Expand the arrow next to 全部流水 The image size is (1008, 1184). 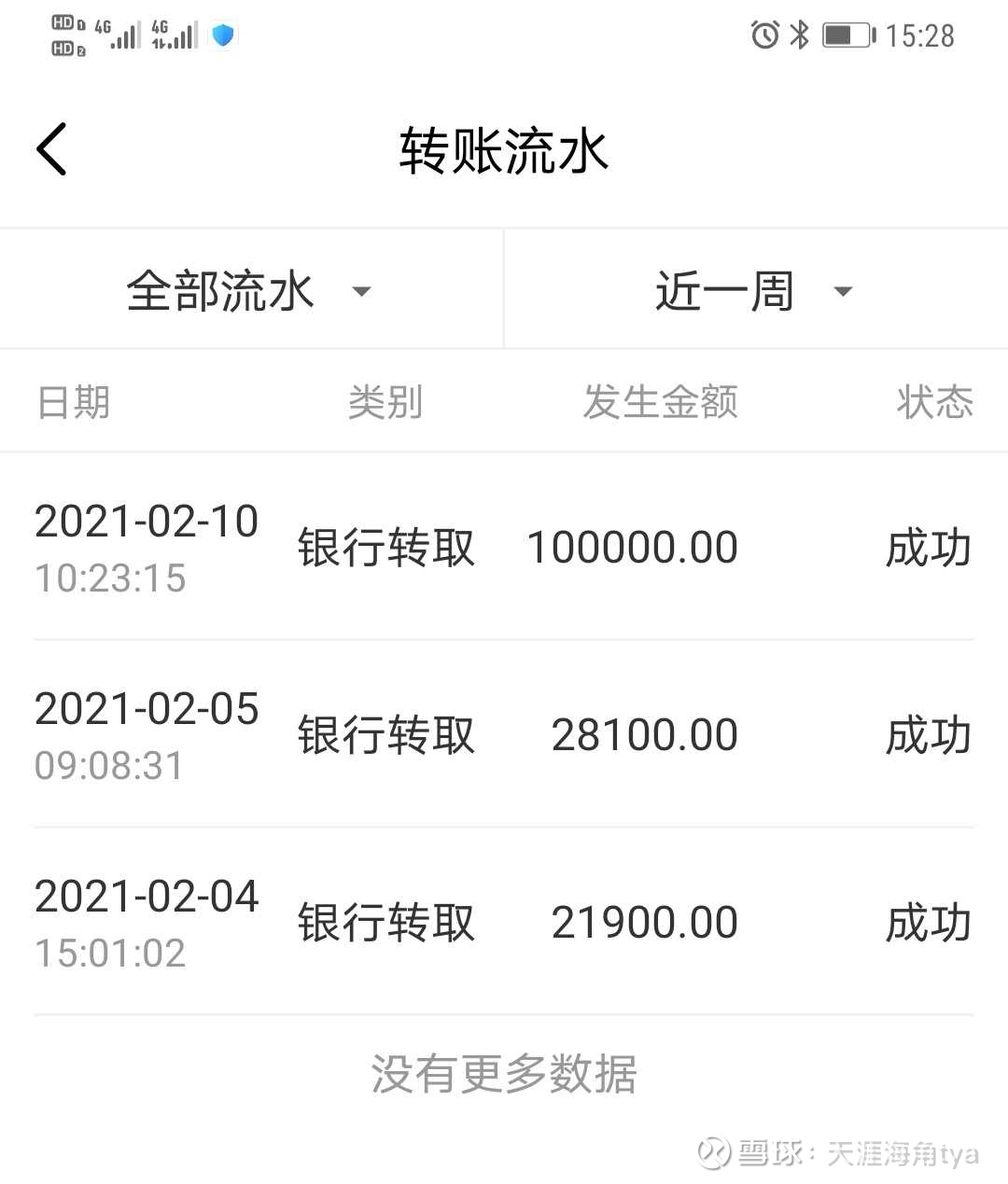[362, 292]
